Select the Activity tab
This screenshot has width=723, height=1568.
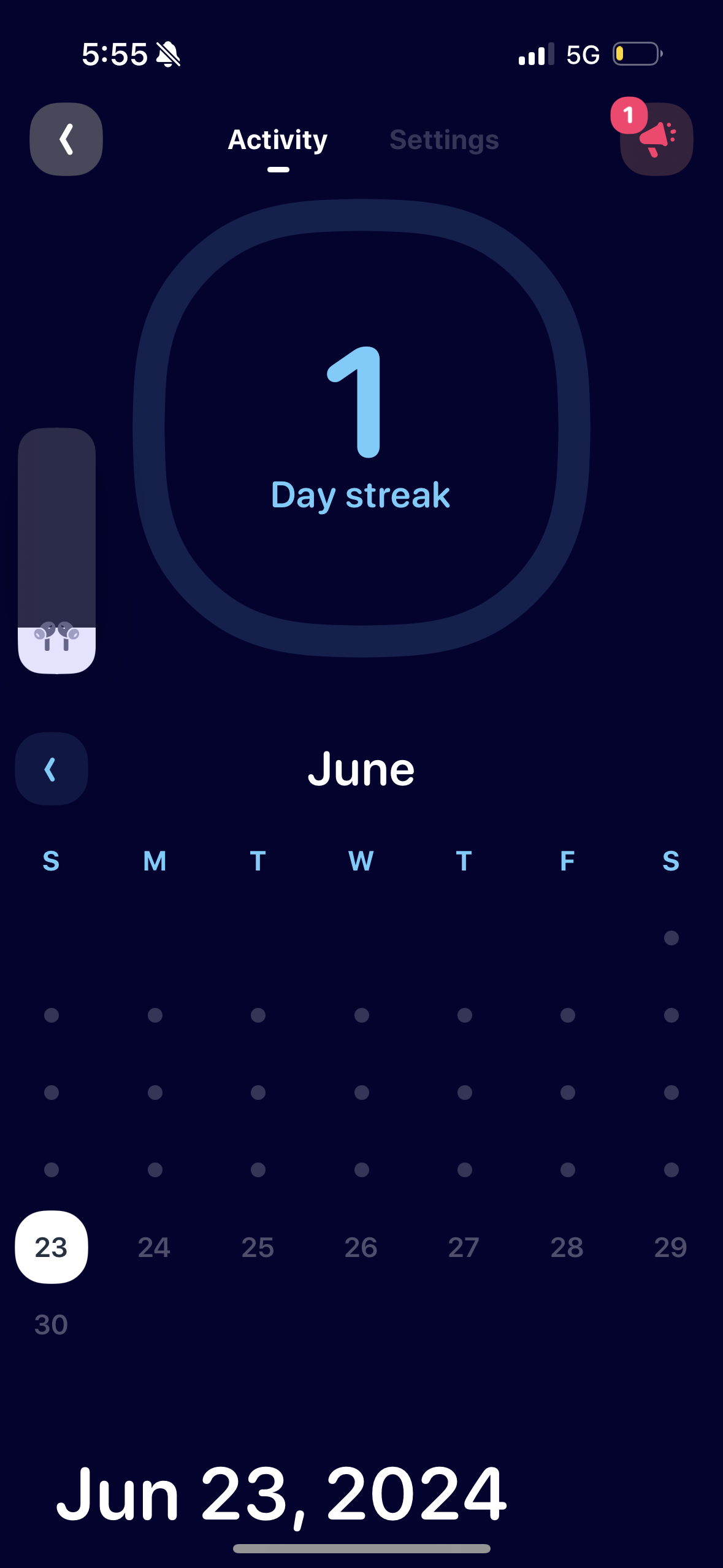pyautogui.click(x=277, y=140)
